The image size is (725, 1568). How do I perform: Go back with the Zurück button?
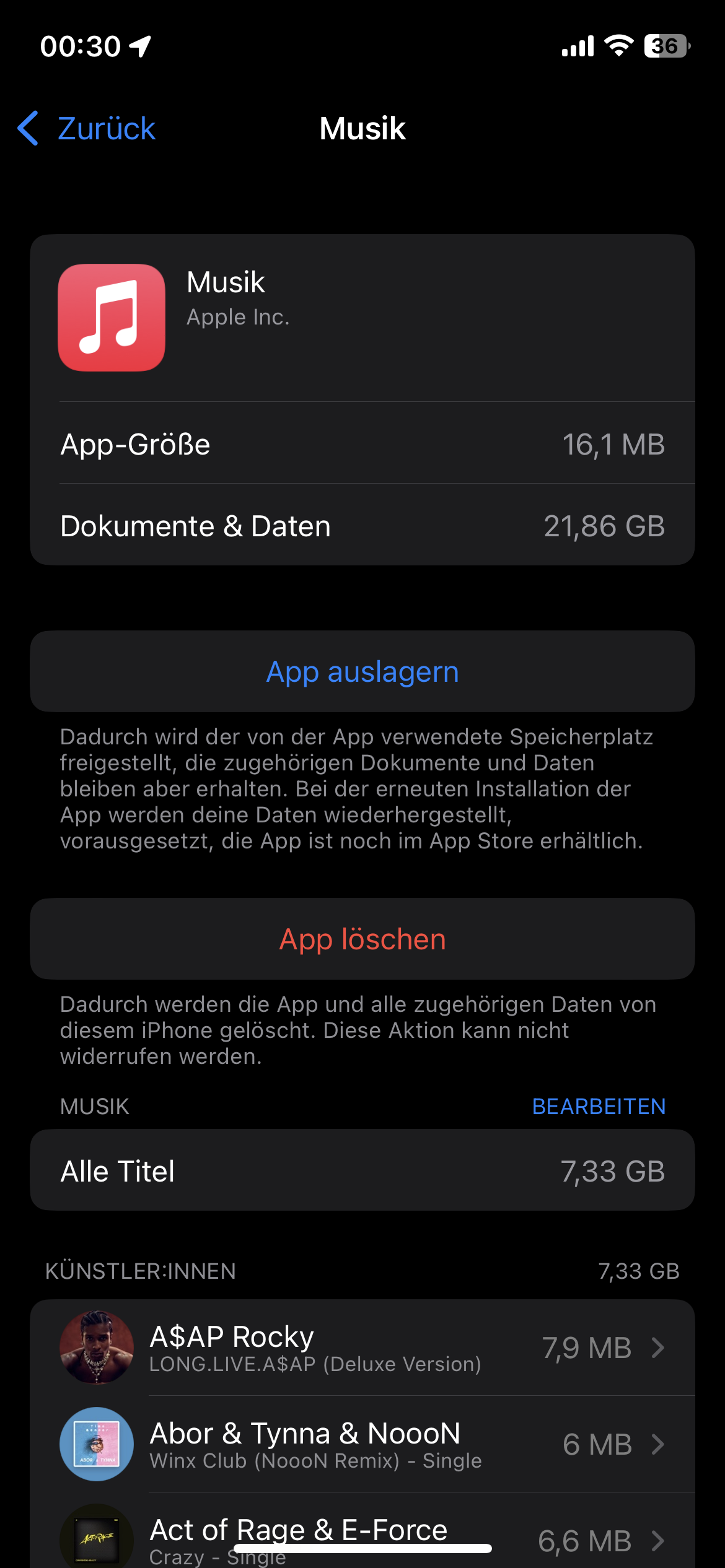(x=87, y=129)
